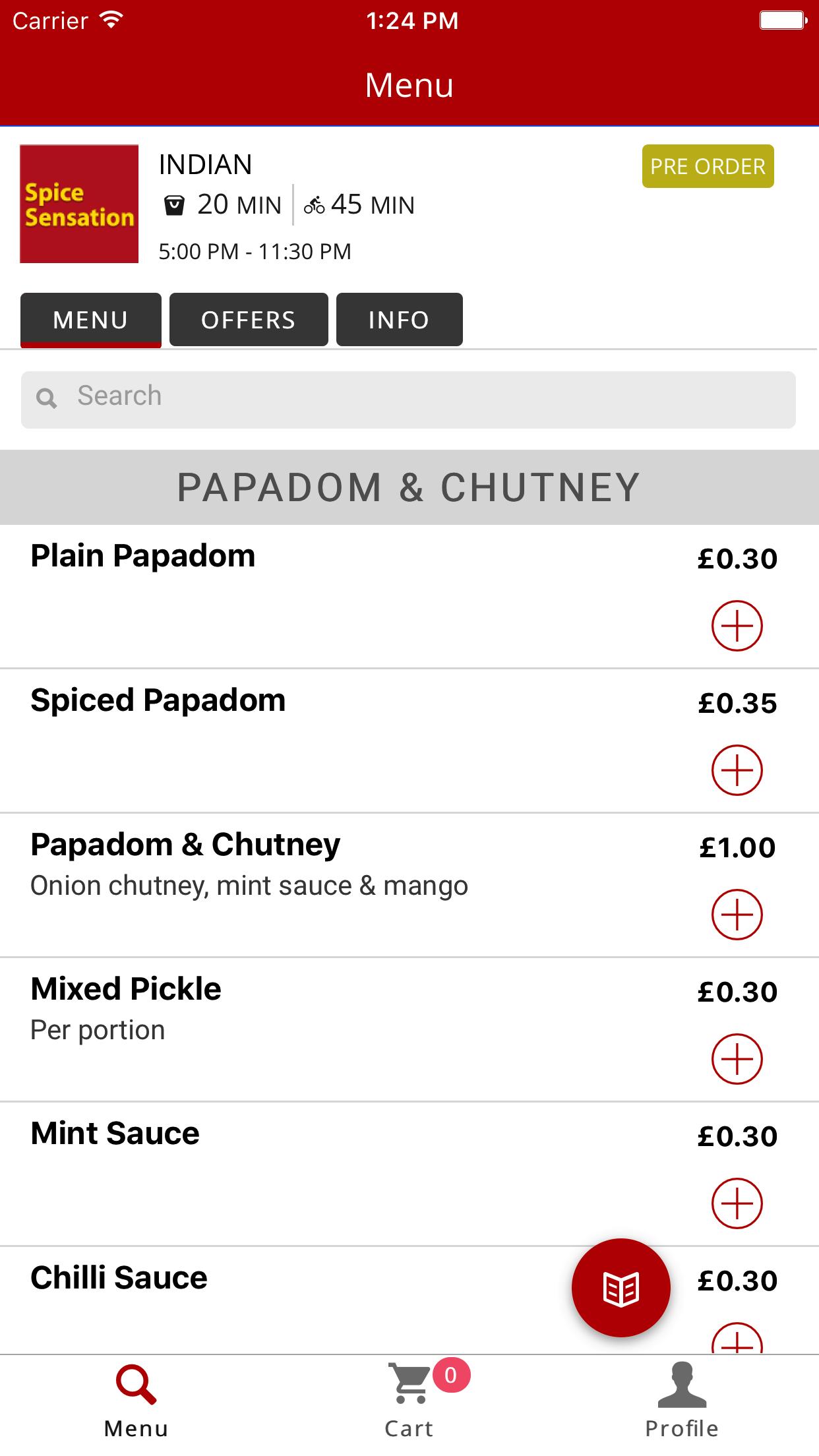
Task: Switch to the OFFERS tab
Action: pyautogui.click(x=249, y=320)
